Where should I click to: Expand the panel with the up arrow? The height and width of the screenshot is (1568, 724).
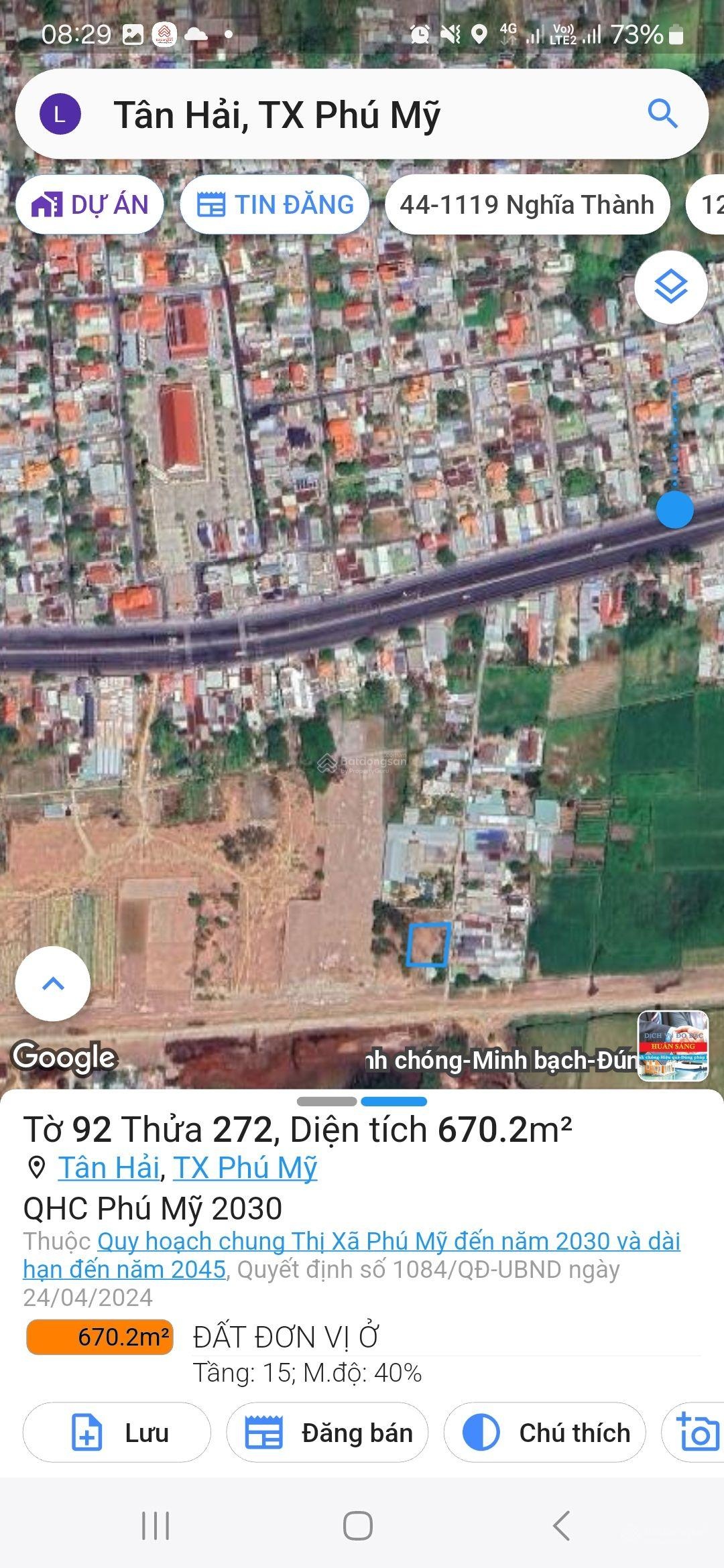point(53,983)
